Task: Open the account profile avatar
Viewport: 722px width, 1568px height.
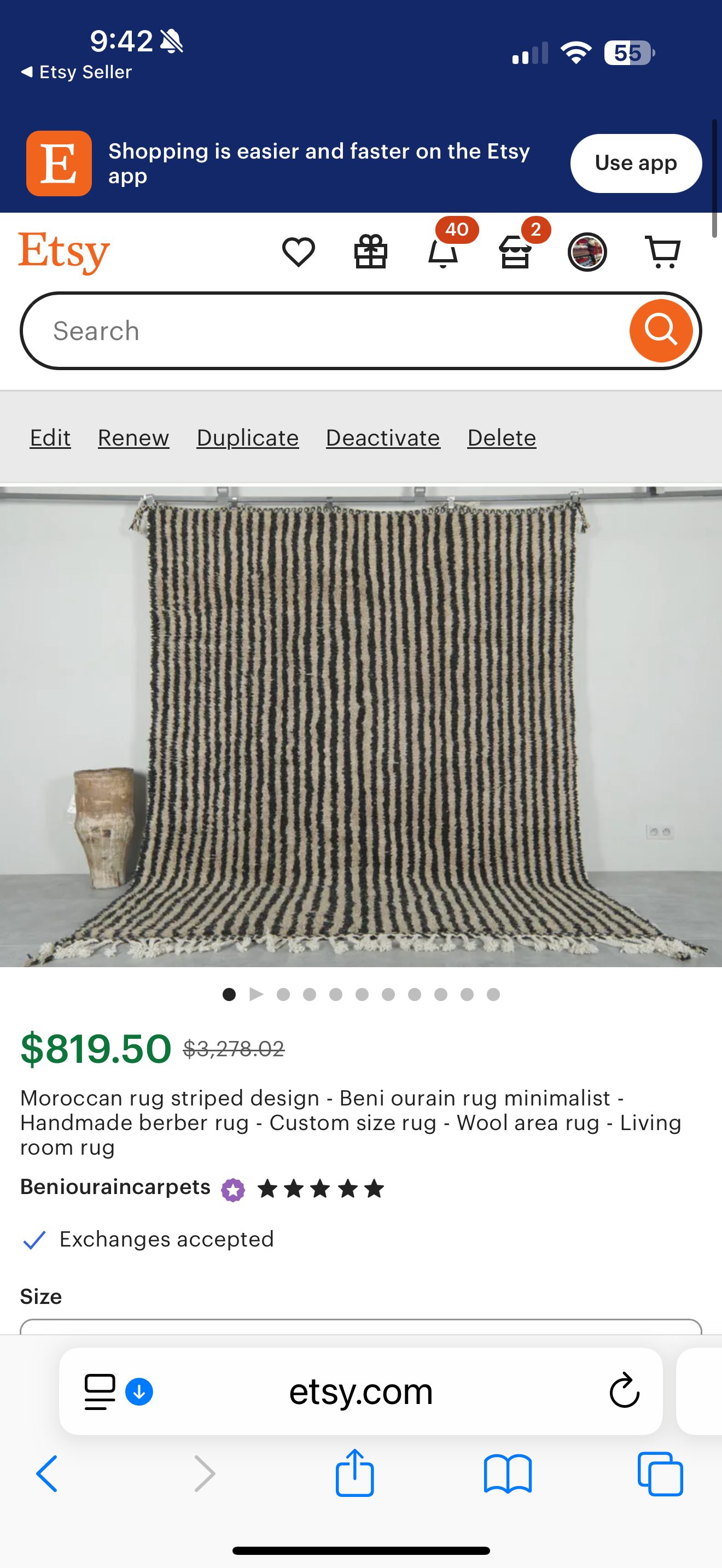Action: pos(587,251)
